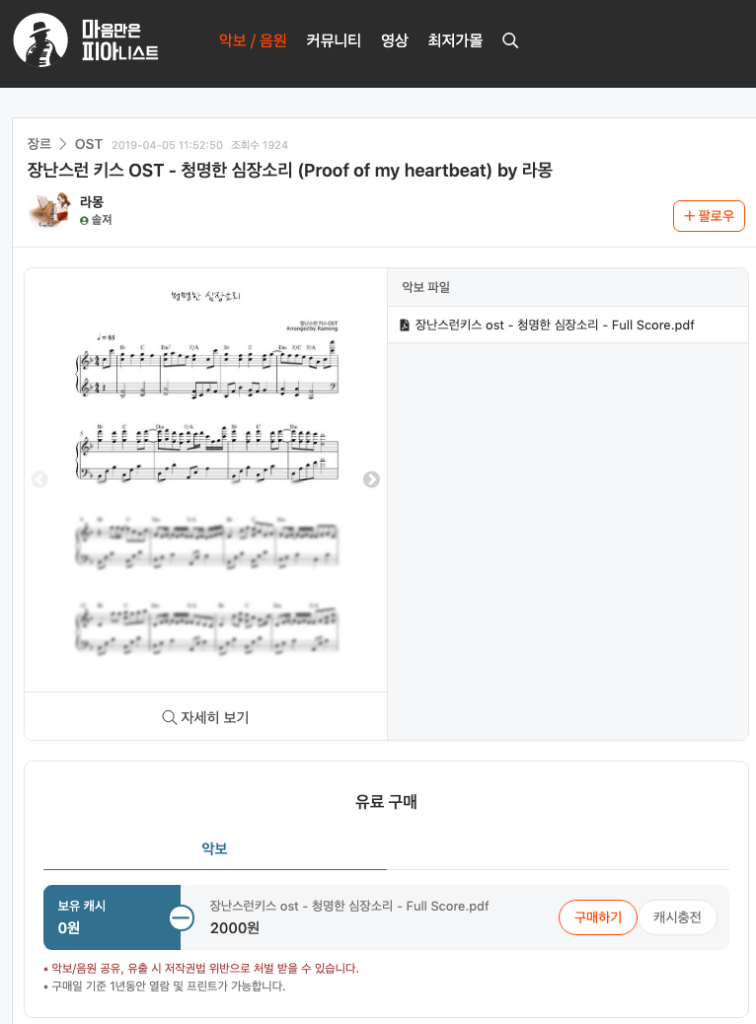Open the 최저가몰 page
This screenshot has height=1024, width=756.
455,41
